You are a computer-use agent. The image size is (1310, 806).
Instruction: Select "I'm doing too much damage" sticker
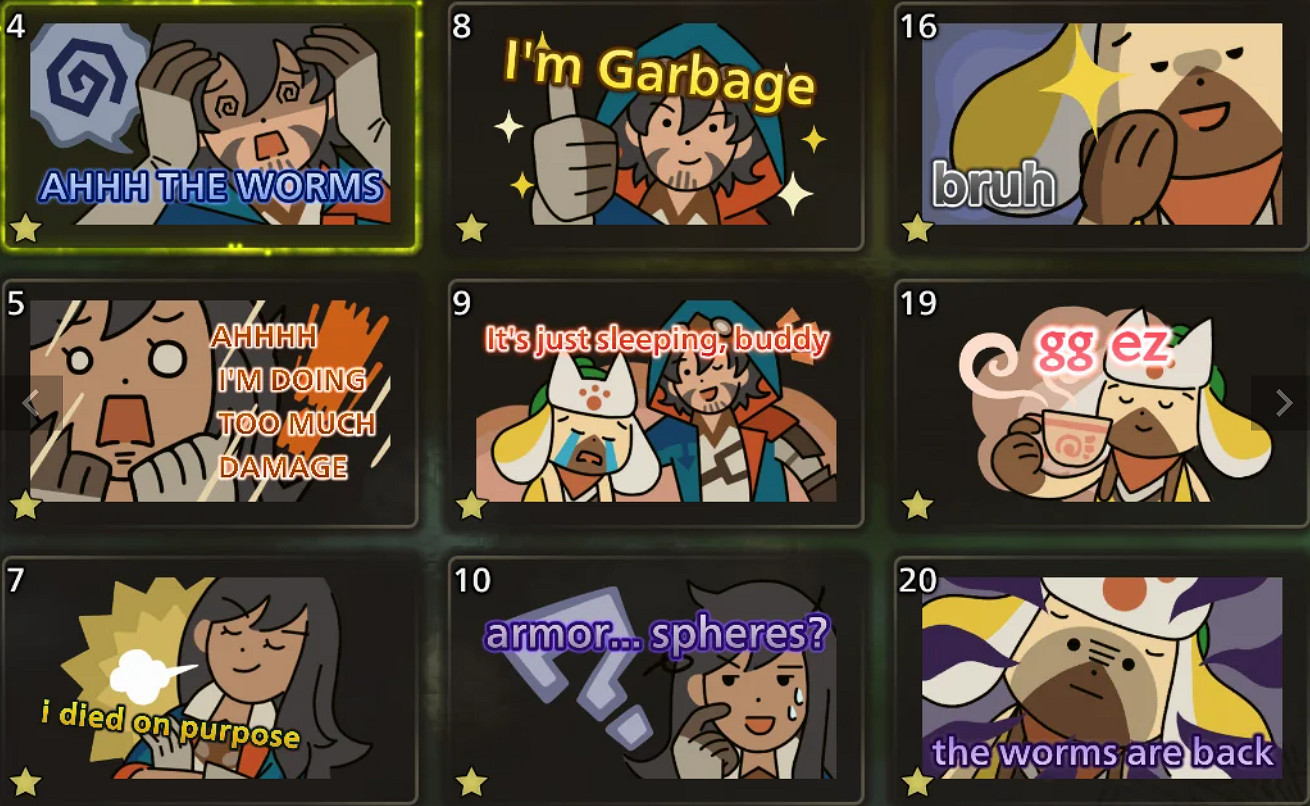pos(210,401)
